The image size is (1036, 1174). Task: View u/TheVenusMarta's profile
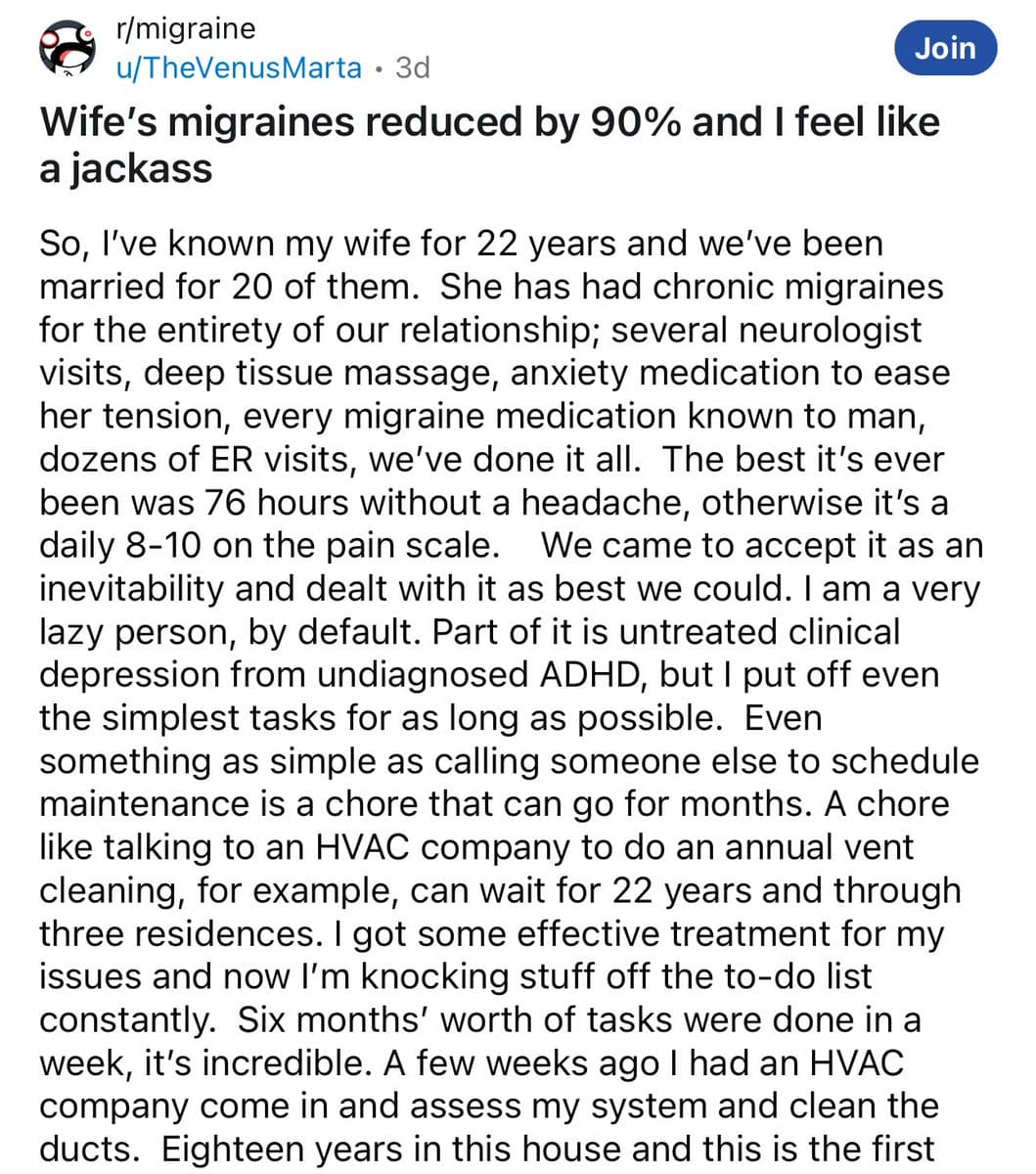point(238,68)
